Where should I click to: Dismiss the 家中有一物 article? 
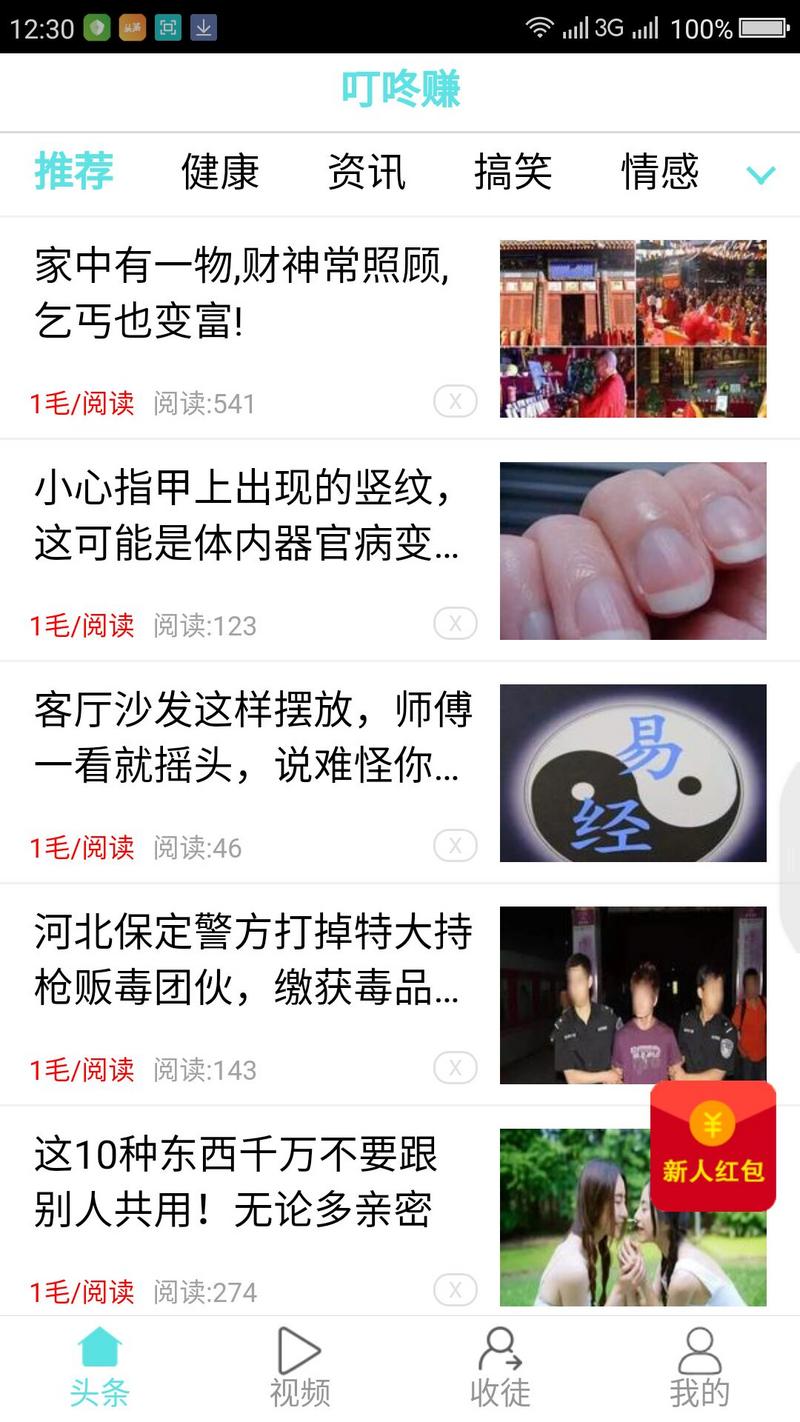(x=455, y=402)
